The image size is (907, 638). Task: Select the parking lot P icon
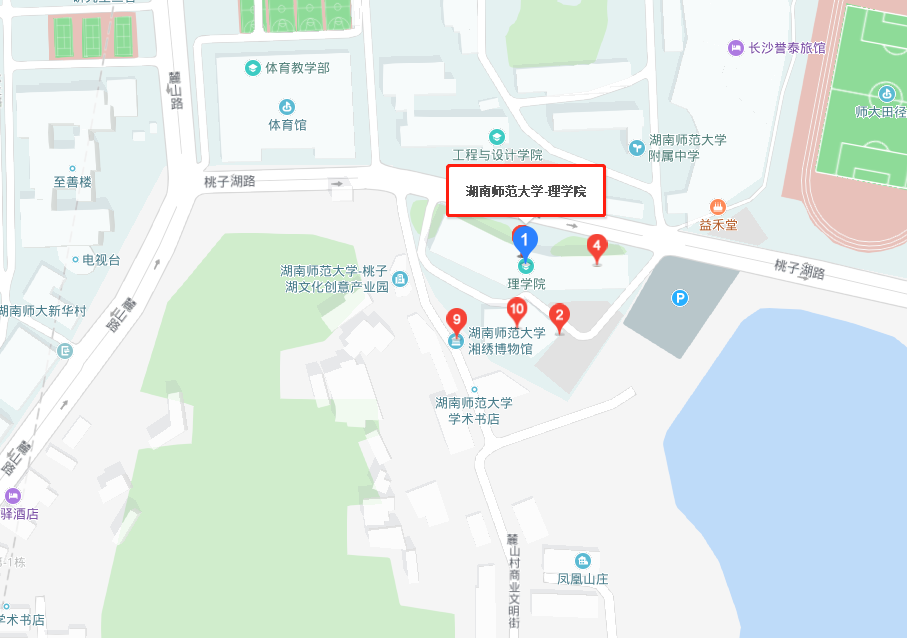pos(680,298)
